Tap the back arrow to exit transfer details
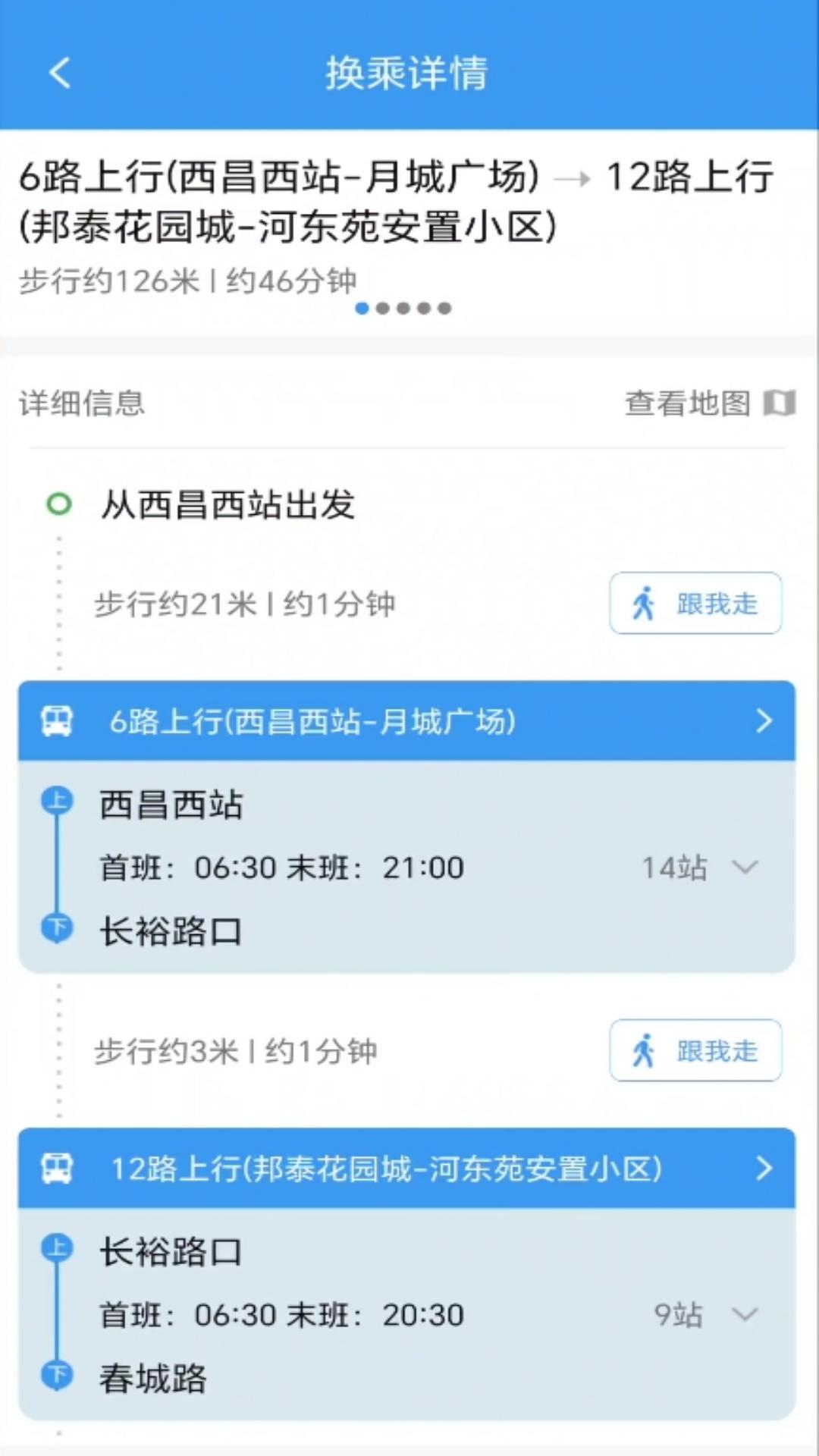819x1456 pixels. pyautogui.click(x=59, y=72)
